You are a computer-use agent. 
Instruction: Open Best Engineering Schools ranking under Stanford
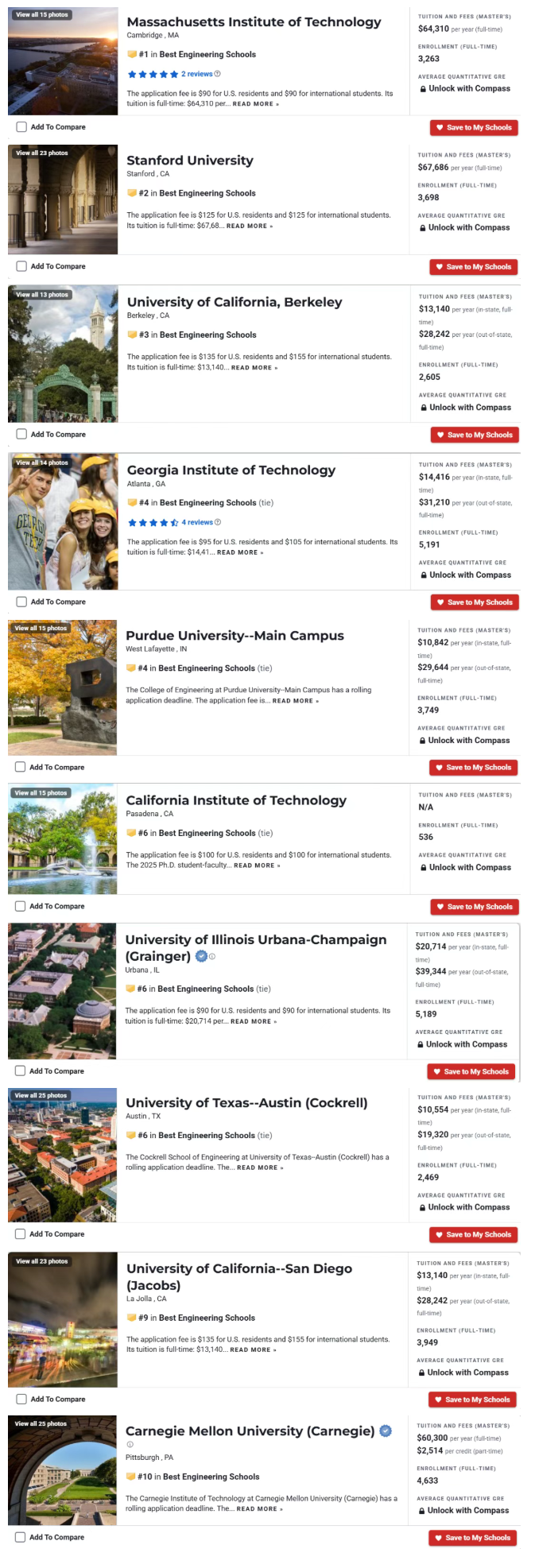[x=207, y=193]
